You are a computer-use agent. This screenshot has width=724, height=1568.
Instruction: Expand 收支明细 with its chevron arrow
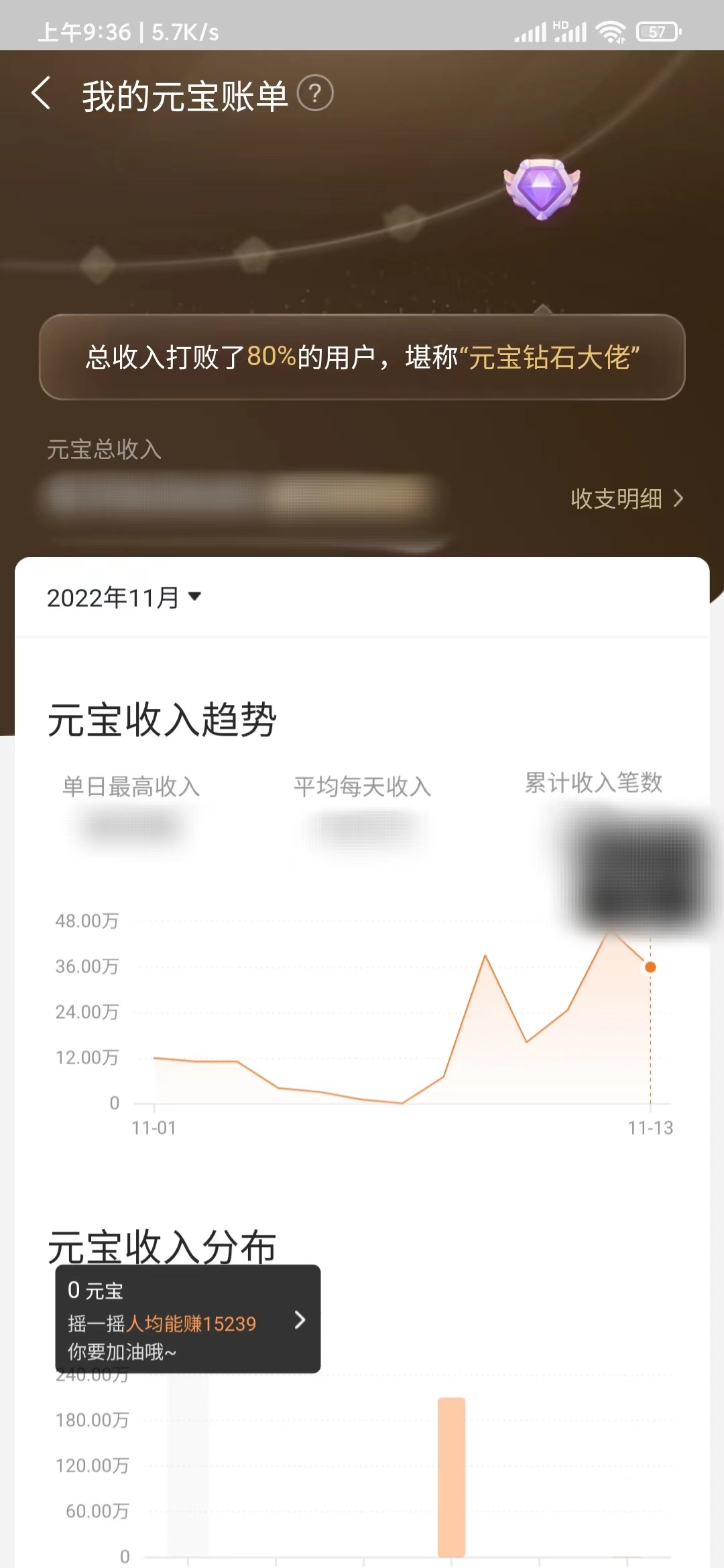[679, 499]
